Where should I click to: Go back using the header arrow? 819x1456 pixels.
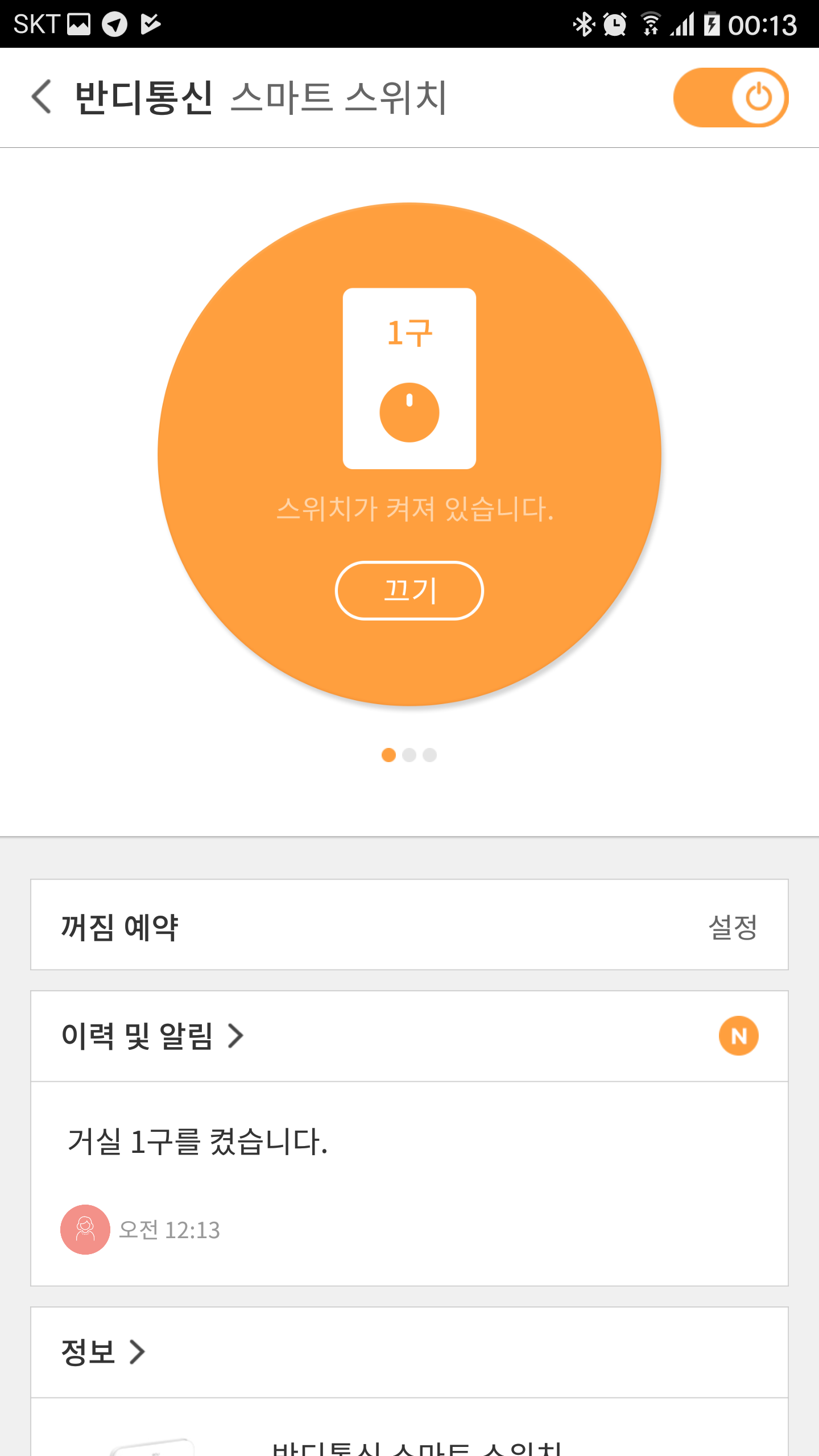tap(42, 97)
